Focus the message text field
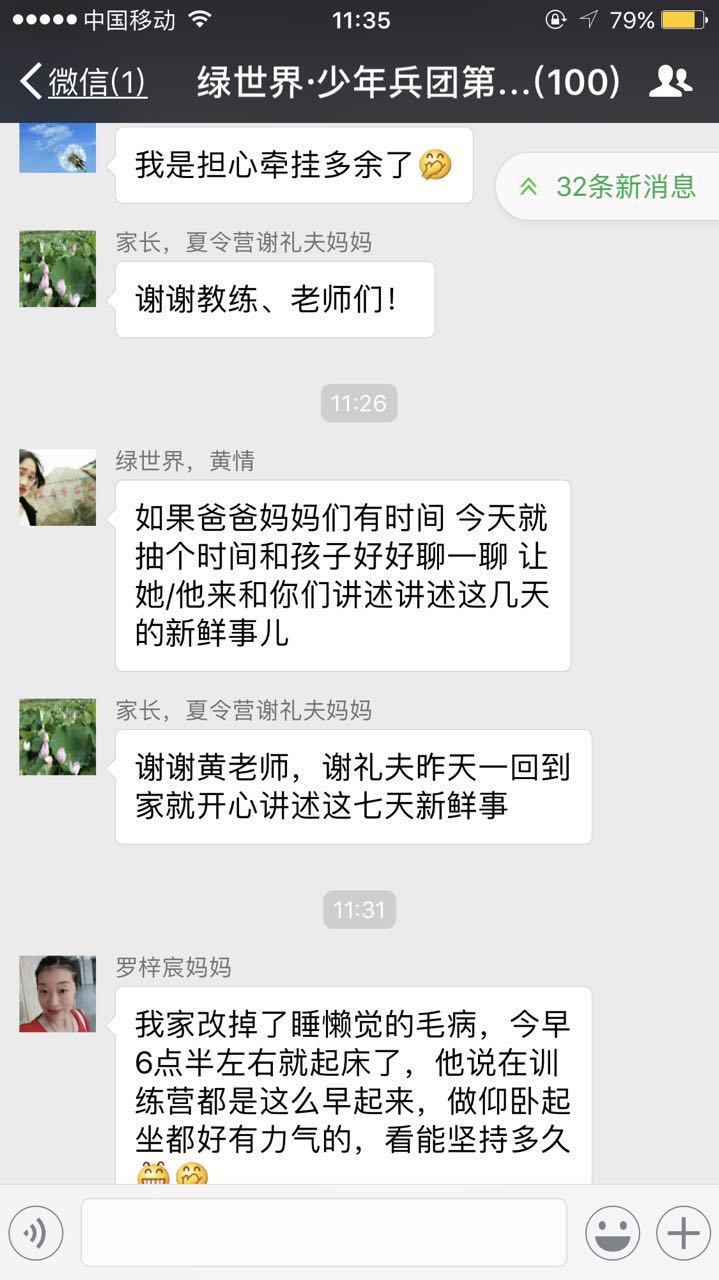719x1280 pixels. [x=323, y=1233]
